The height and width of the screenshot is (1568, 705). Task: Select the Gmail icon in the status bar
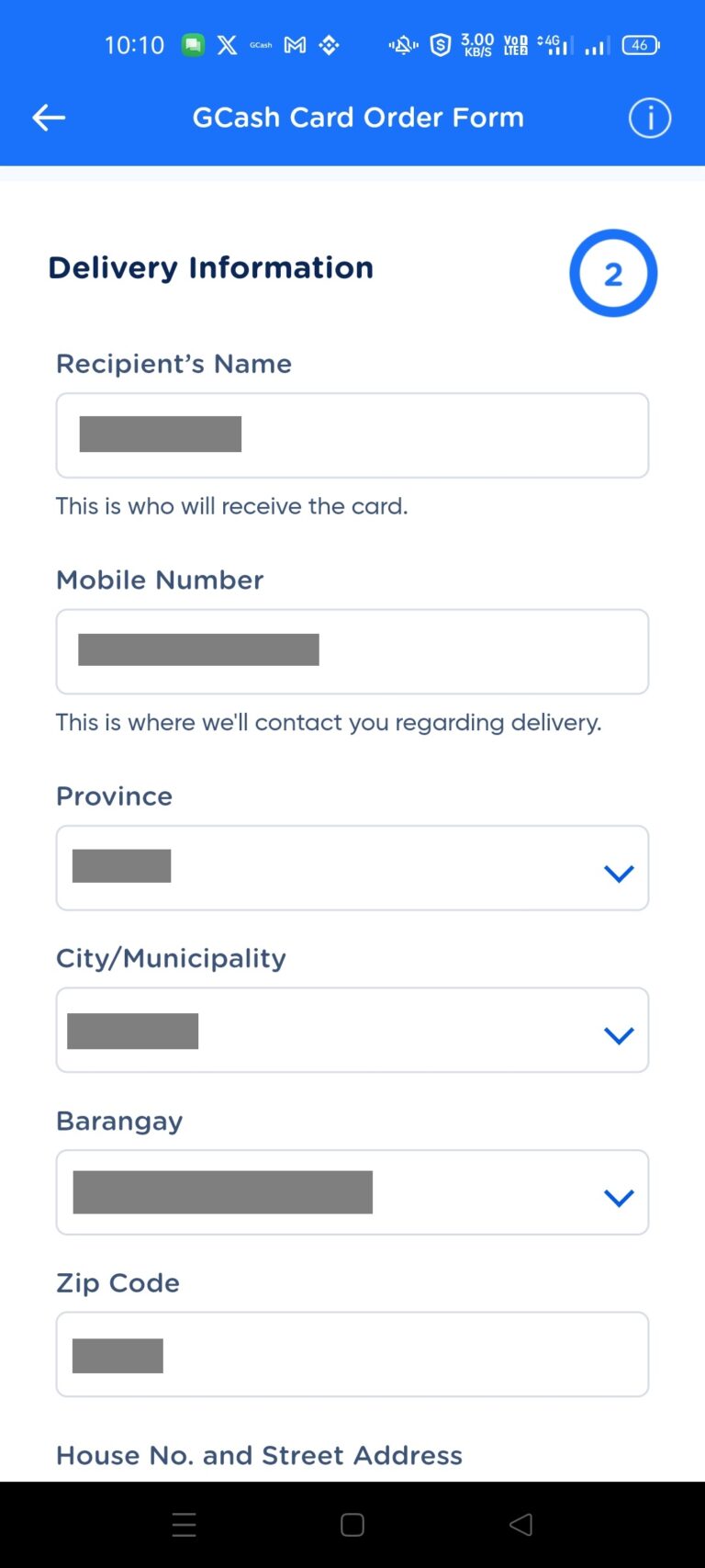point(295,44)
